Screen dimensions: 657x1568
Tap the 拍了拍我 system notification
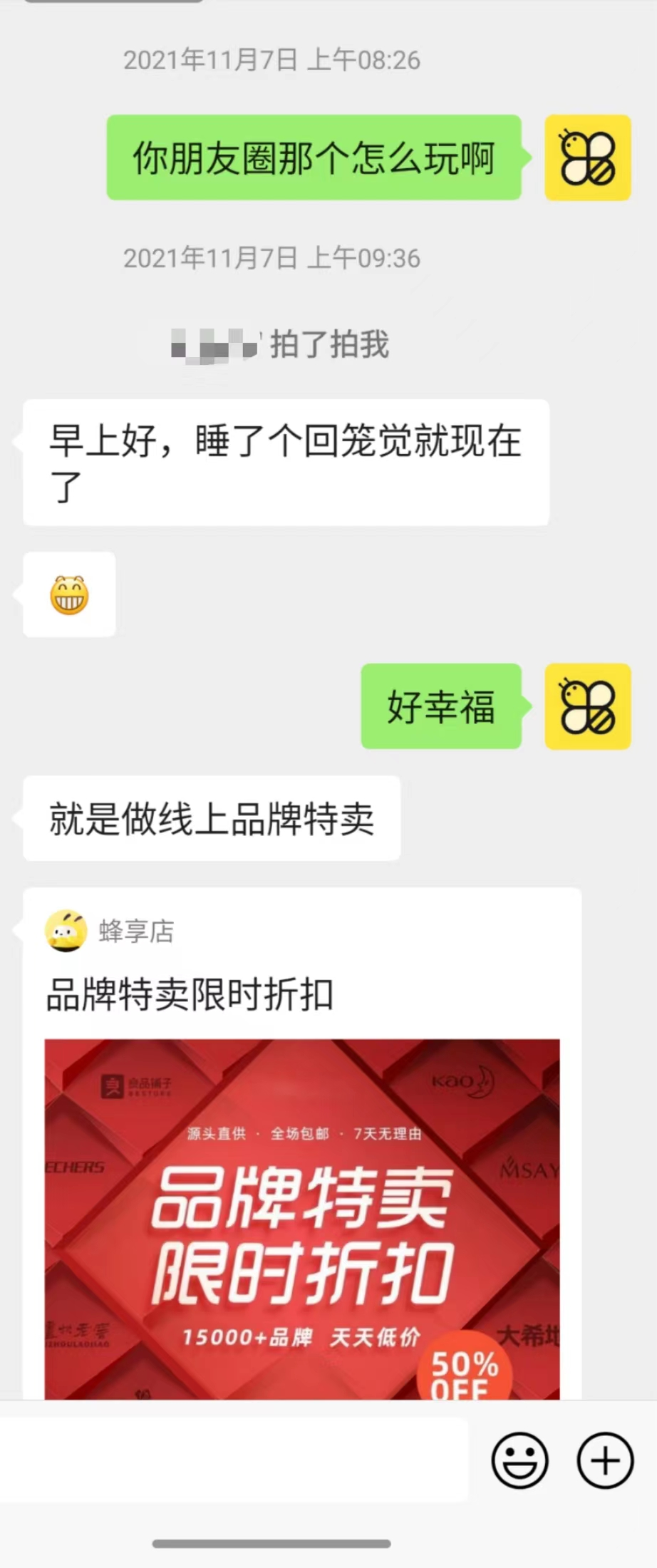pyautogui.click(x=328, y=346)
